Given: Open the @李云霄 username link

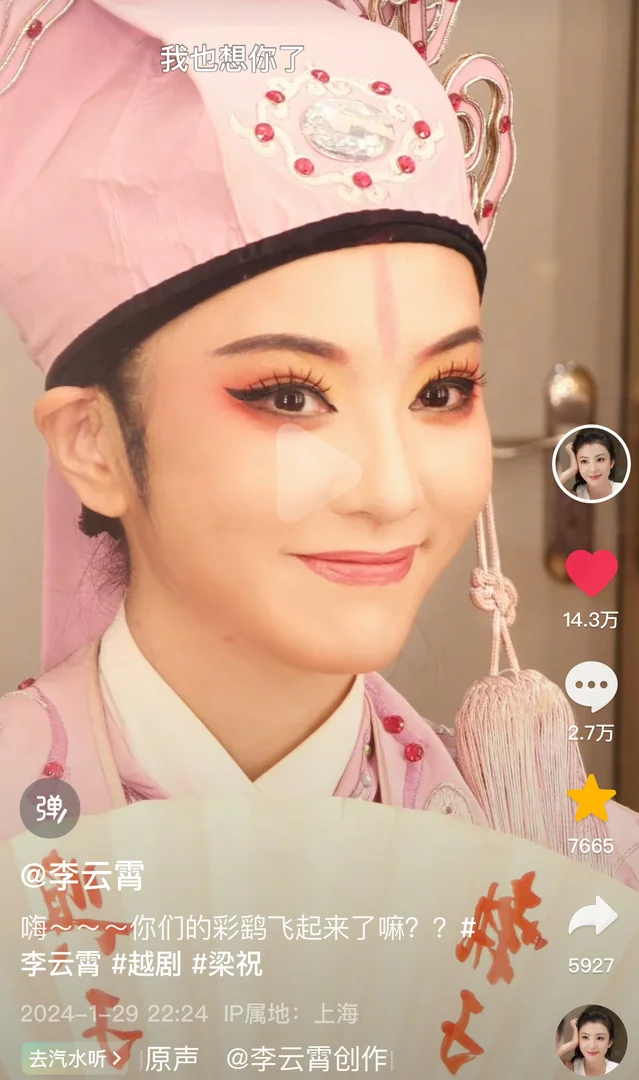Looking at the screenshot, I should tap(82, 876).
